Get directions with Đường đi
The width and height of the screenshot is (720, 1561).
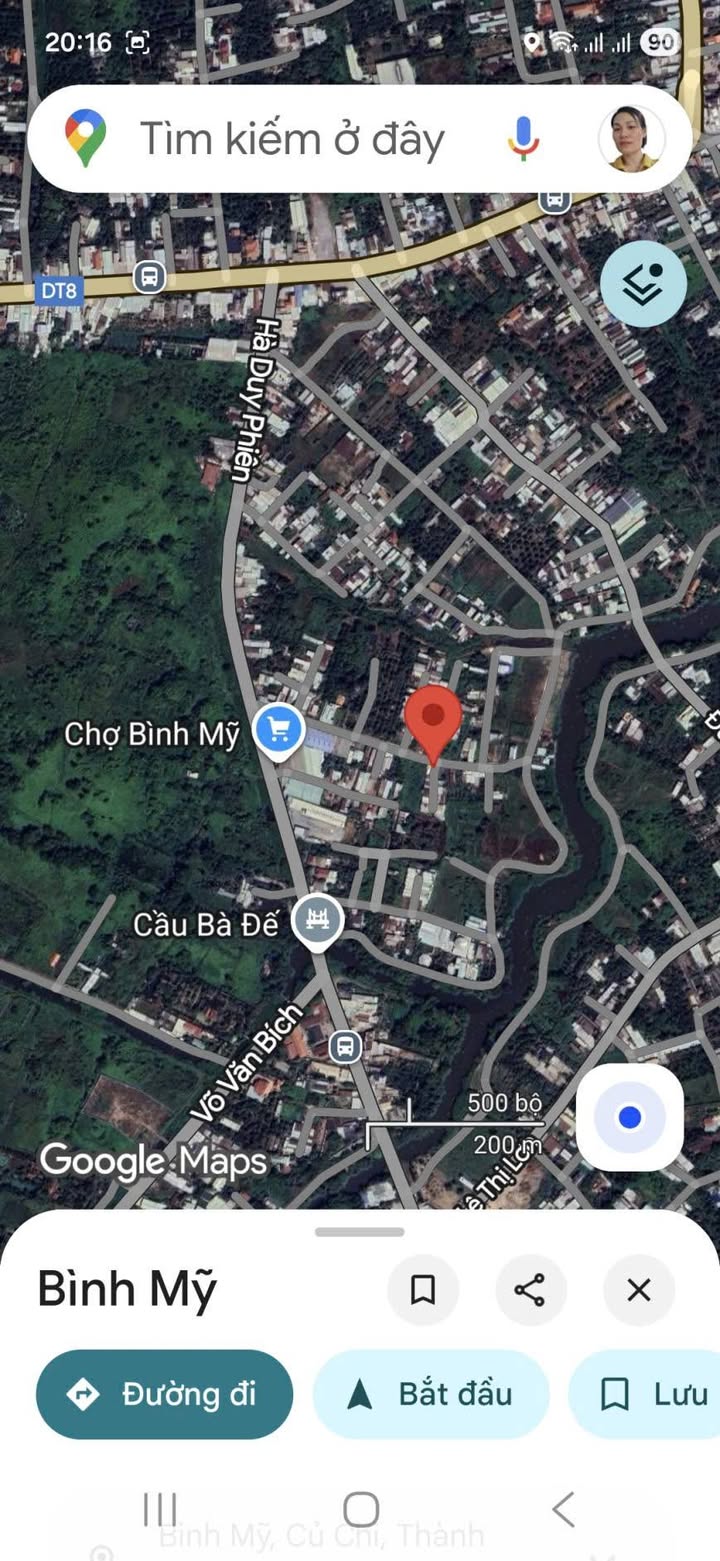click(x=165, y=1394)
